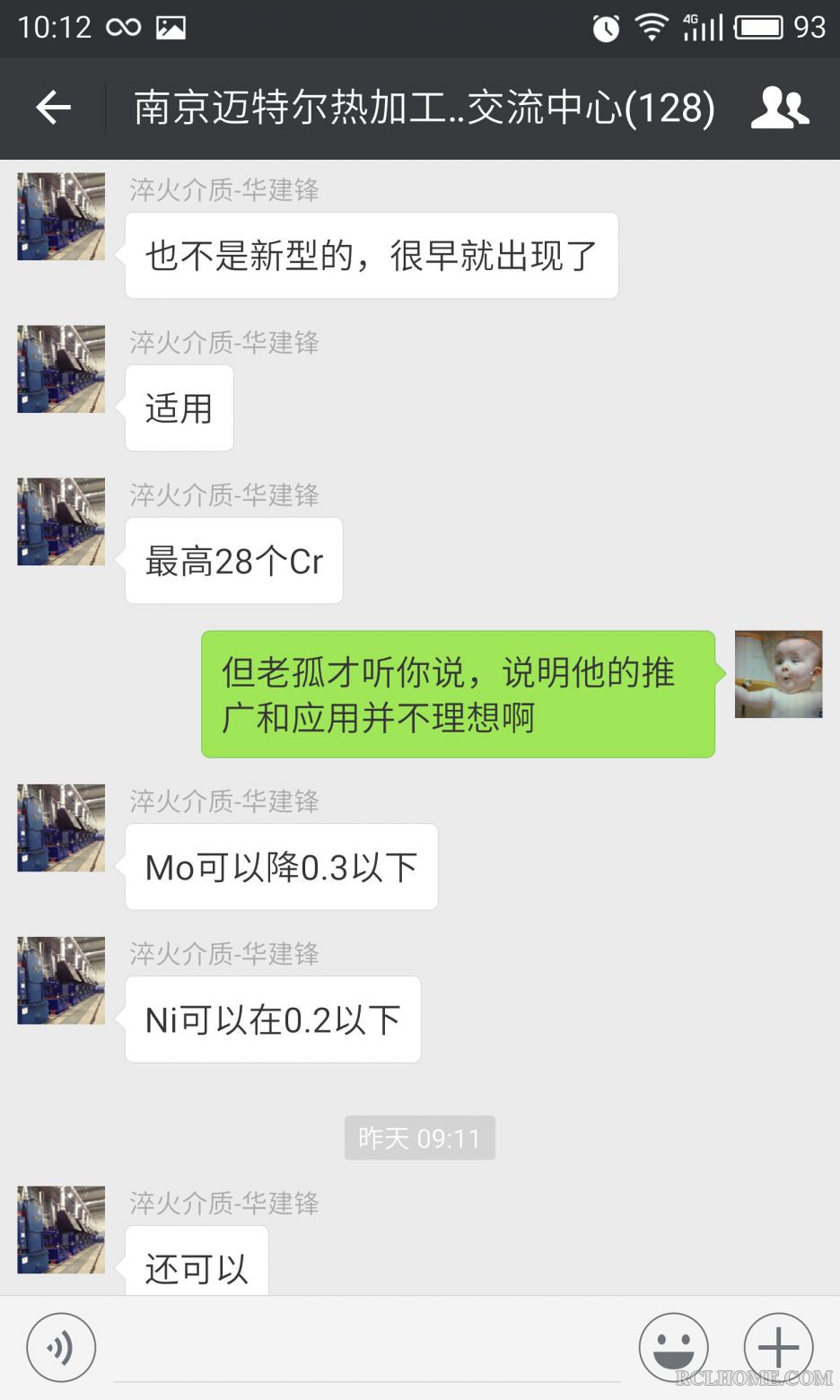The image size is (840, 1400).
Task: Go back from the group chat
Action: [x=53, y=109]
